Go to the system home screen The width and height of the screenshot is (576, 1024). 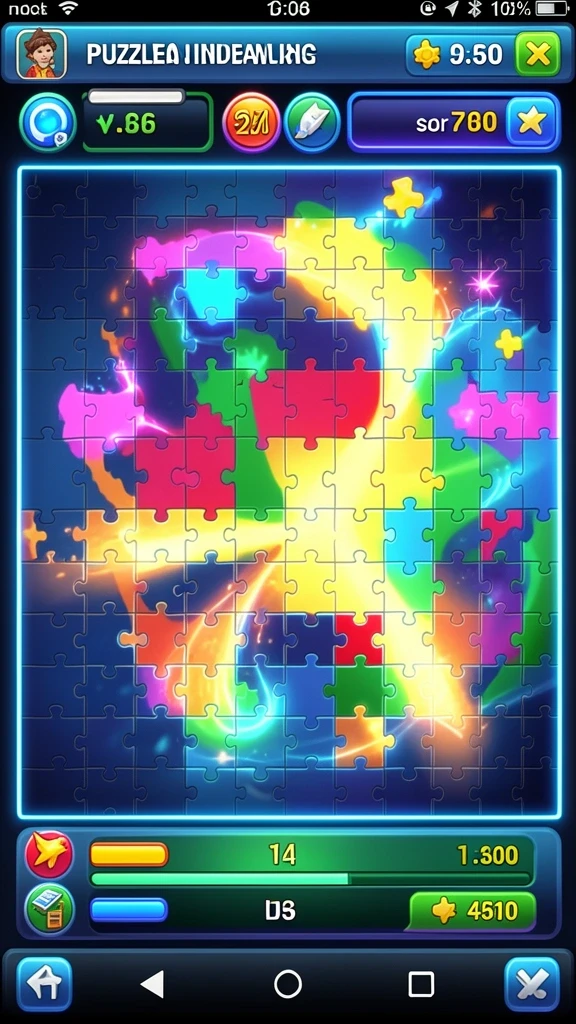[x=288, y=984]
